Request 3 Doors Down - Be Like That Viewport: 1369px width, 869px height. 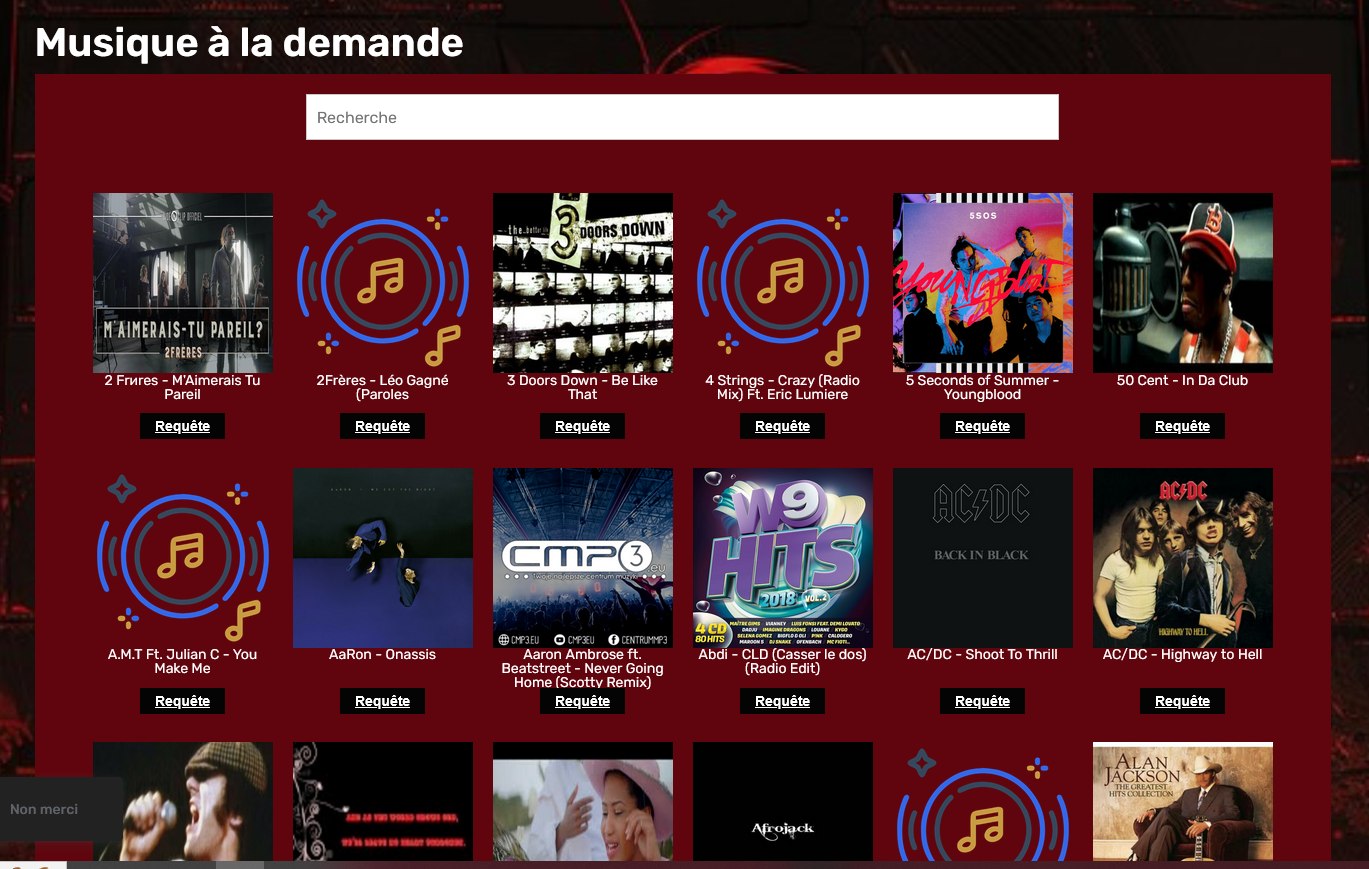[582, 426]
